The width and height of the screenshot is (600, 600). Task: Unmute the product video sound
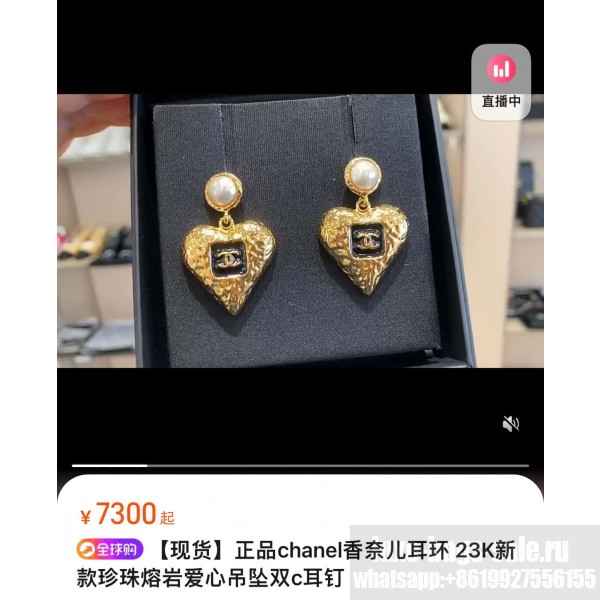[510, 424]
